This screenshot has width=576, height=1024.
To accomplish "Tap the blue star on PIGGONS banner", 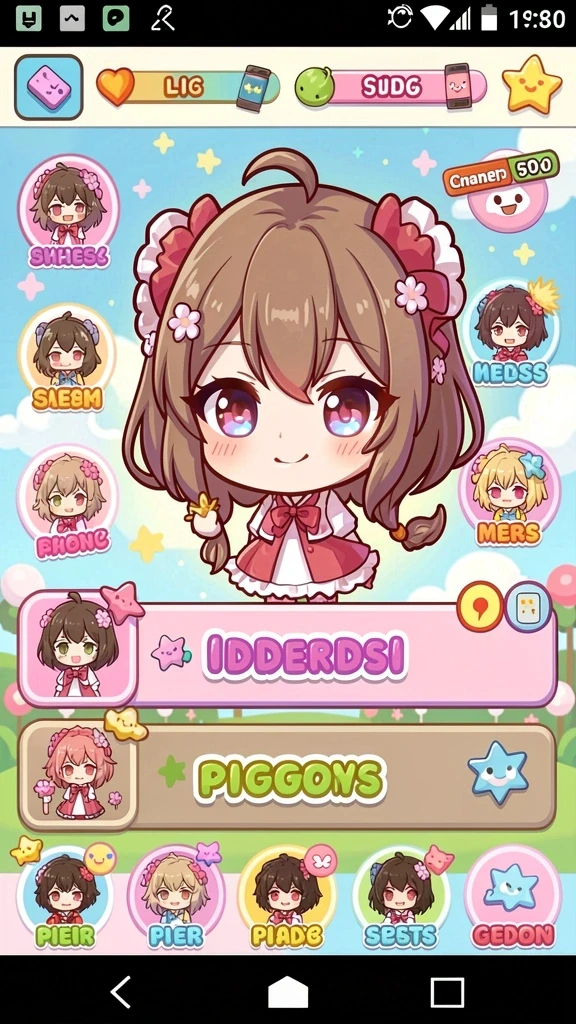I will pyautogui.click(x=498, y=773).
